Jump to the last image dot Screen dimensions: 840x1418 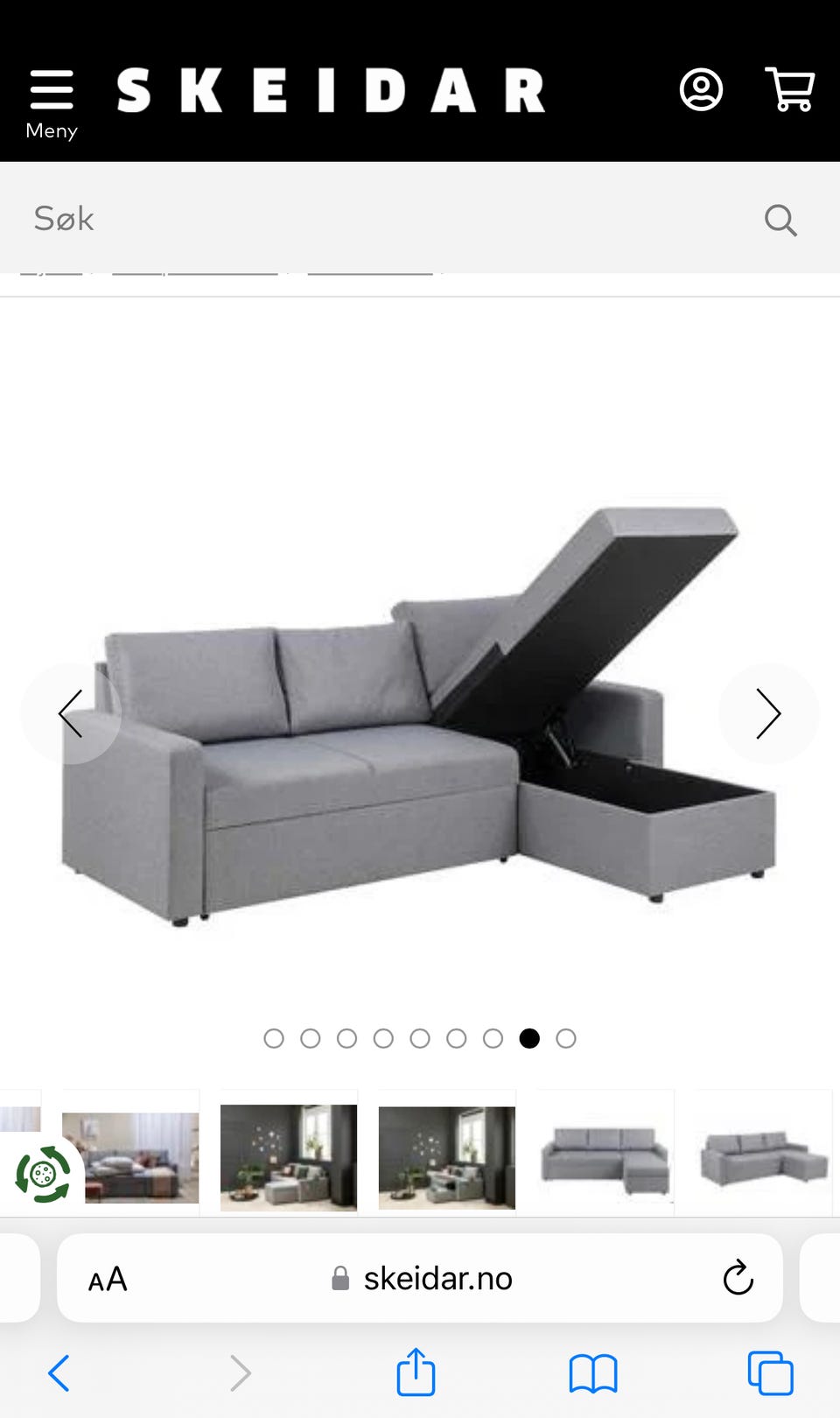pyautogui.click(x=566, y=1038)
